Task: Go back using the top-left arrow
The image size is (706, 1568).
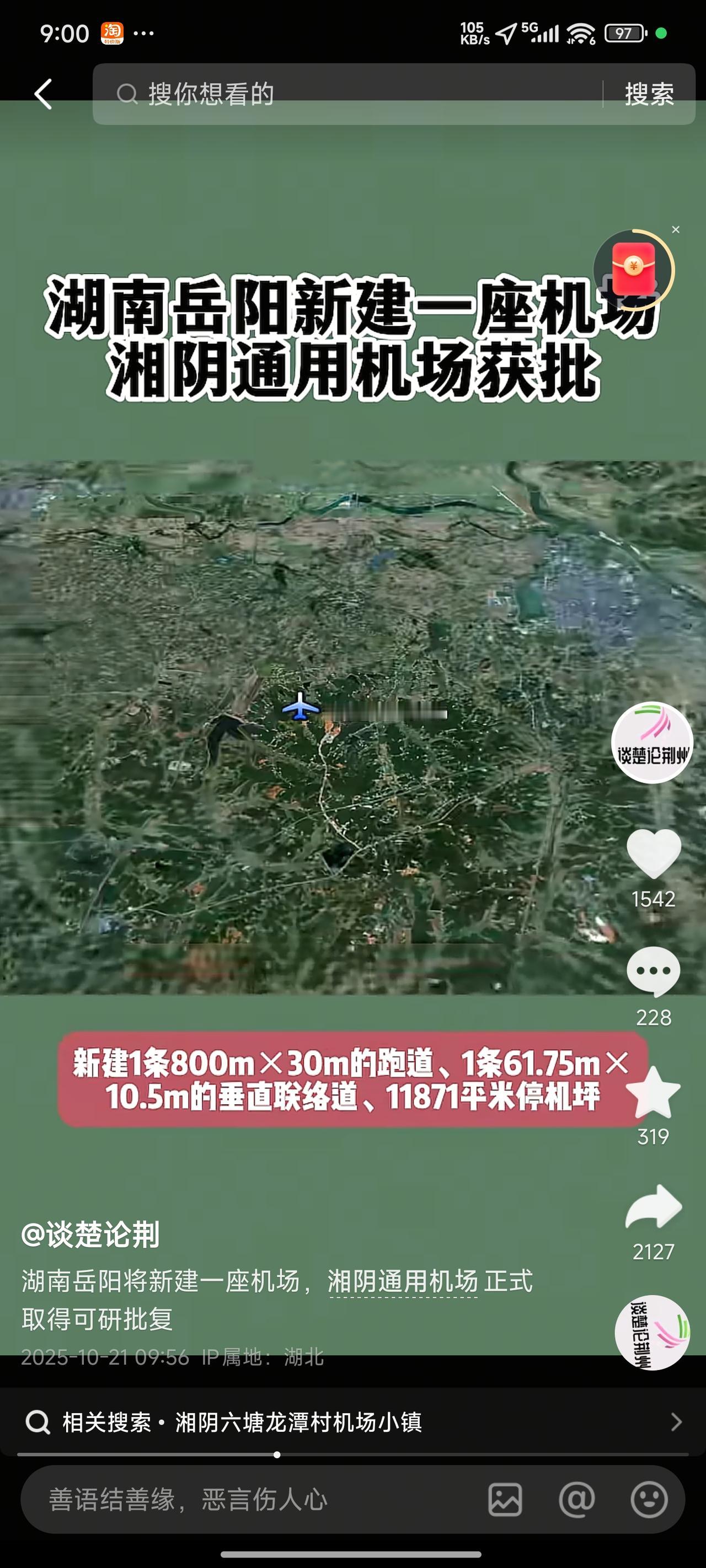Action: click(x=43, y=94)
